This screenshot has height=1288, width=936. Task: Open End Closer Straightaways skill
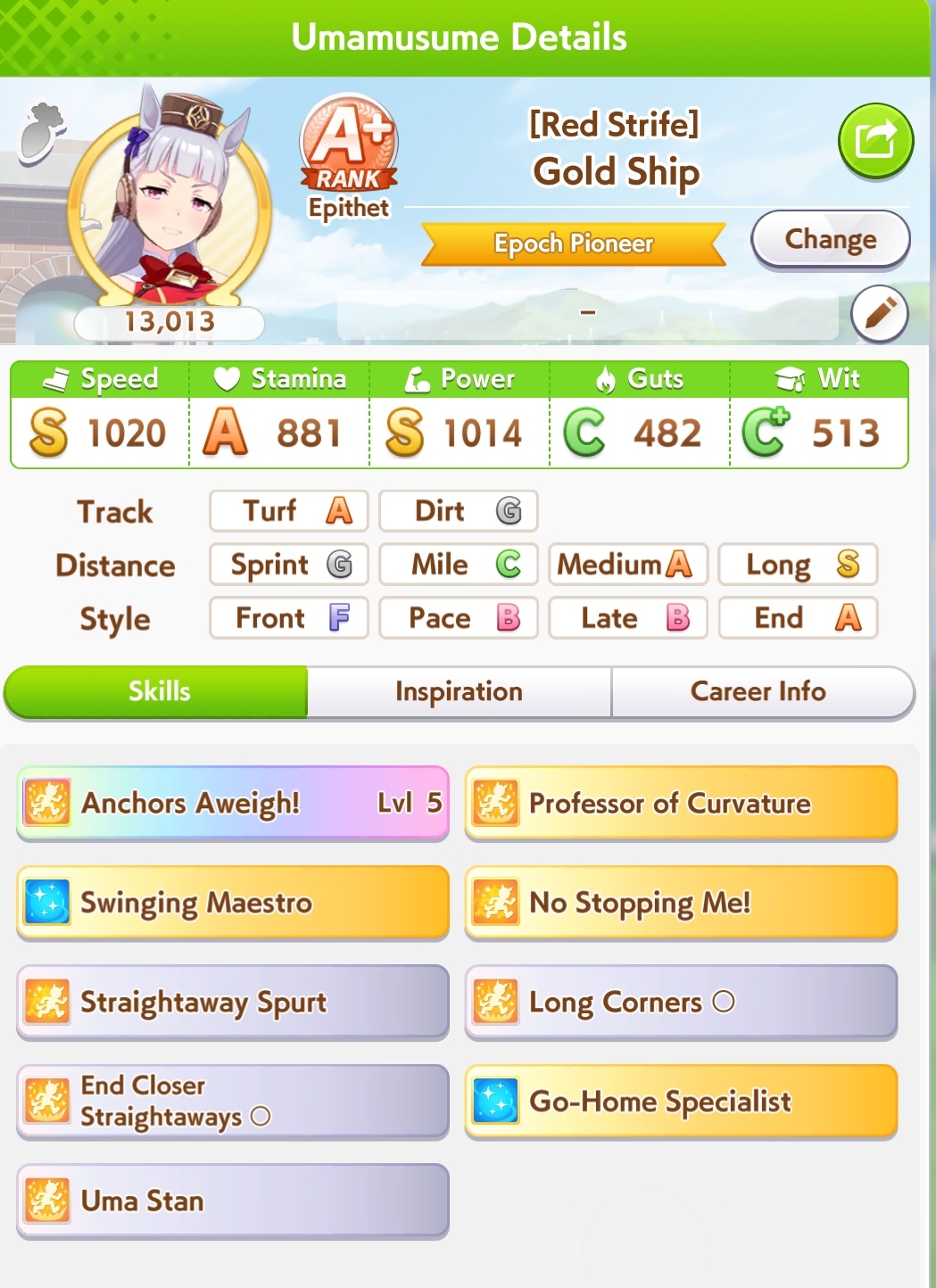233,1101
